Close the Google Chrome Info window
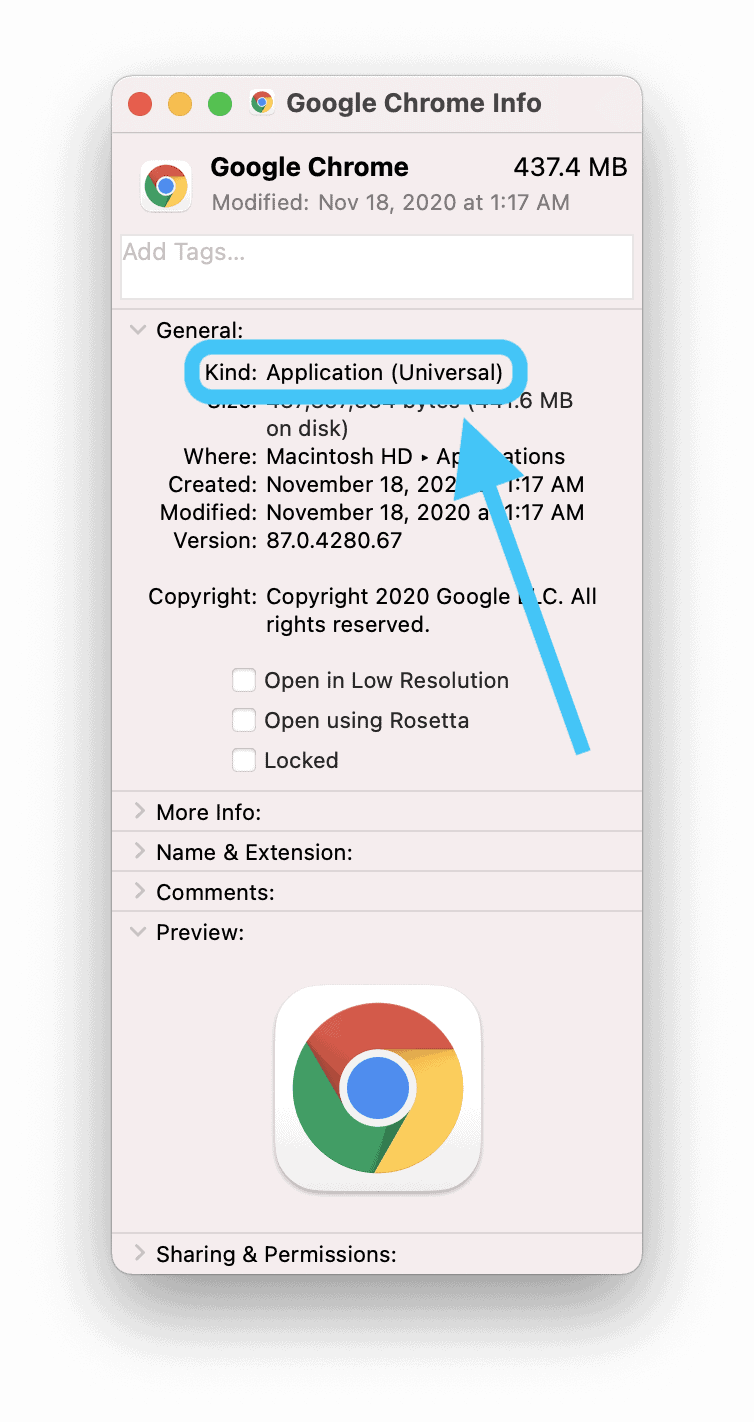Image resolution: width=754 pixels, height=1422 pixels. pos(140,104)
